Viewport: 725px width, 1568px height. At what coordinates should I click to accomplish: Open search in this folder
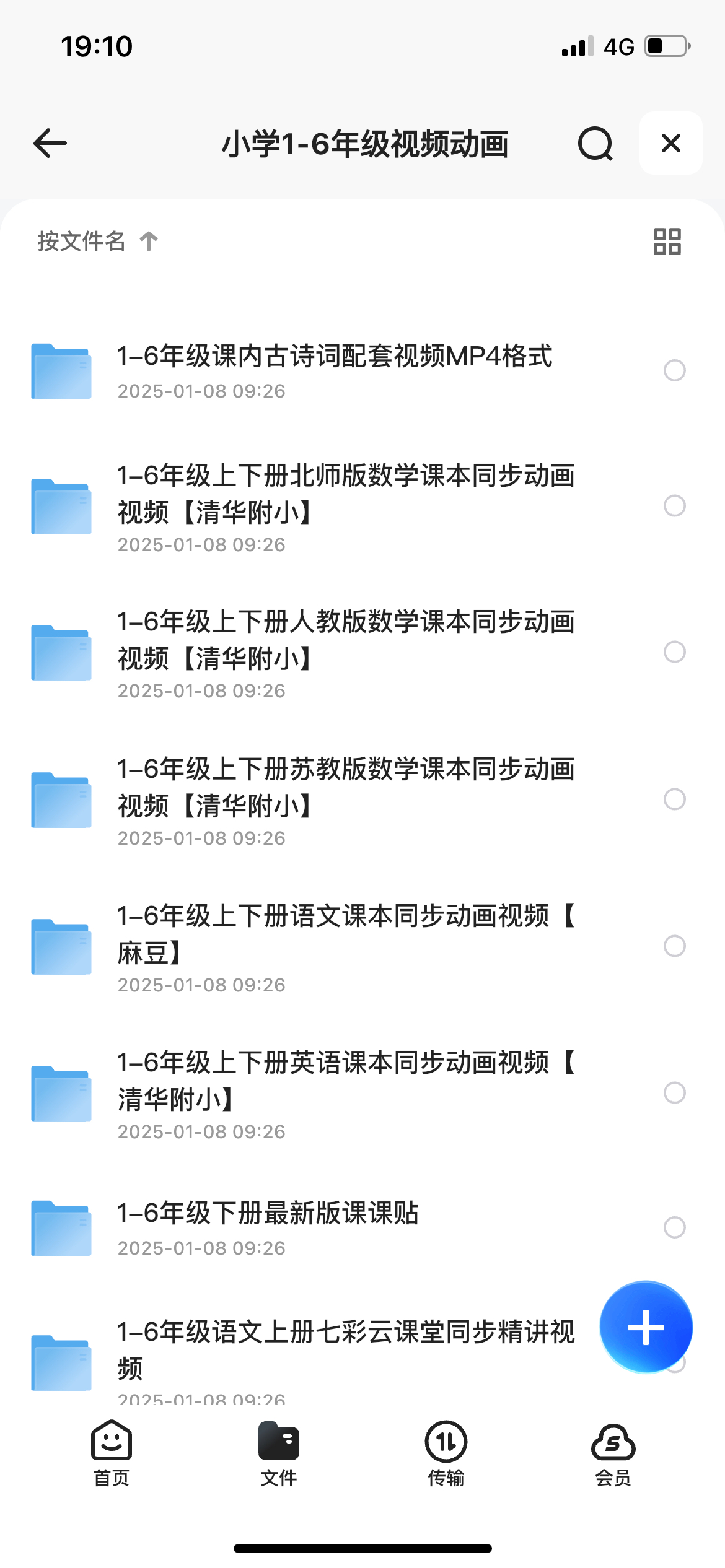point(595,144)
